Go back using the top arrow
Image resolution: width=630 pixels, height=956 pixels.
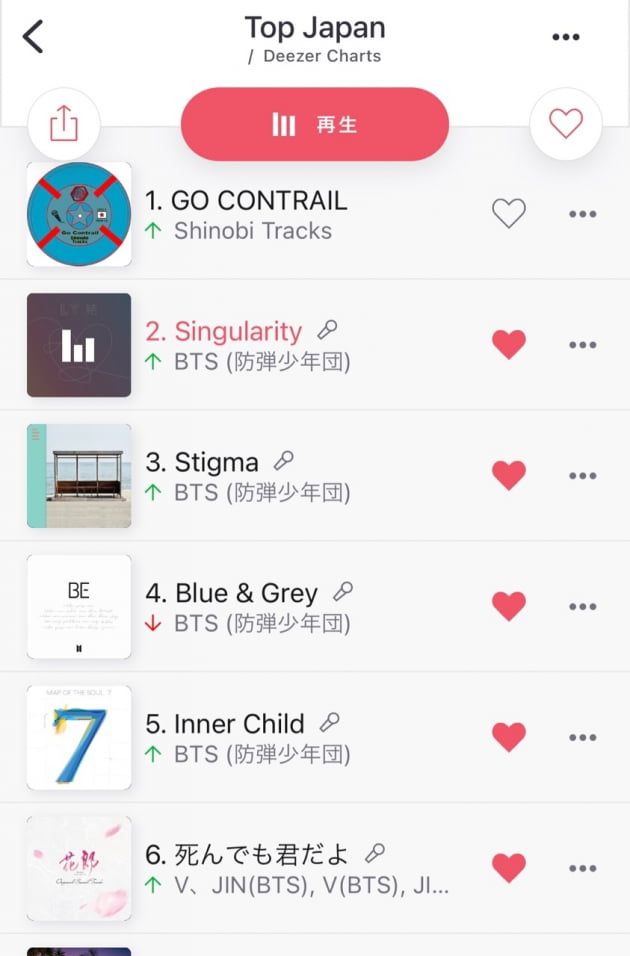[x=34, y=37]
